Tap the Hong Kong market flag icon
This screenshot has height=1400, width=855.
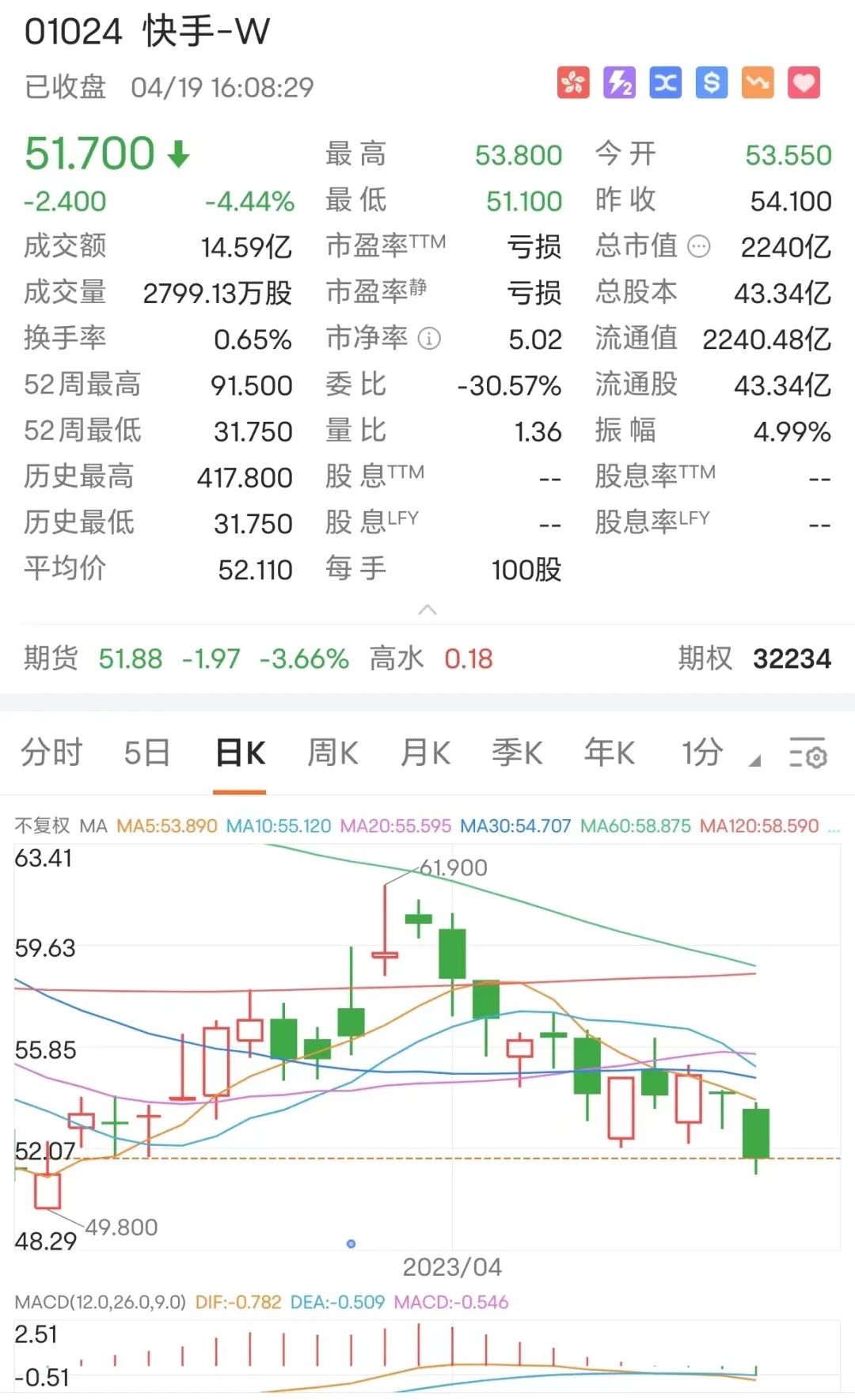point(573,82)
